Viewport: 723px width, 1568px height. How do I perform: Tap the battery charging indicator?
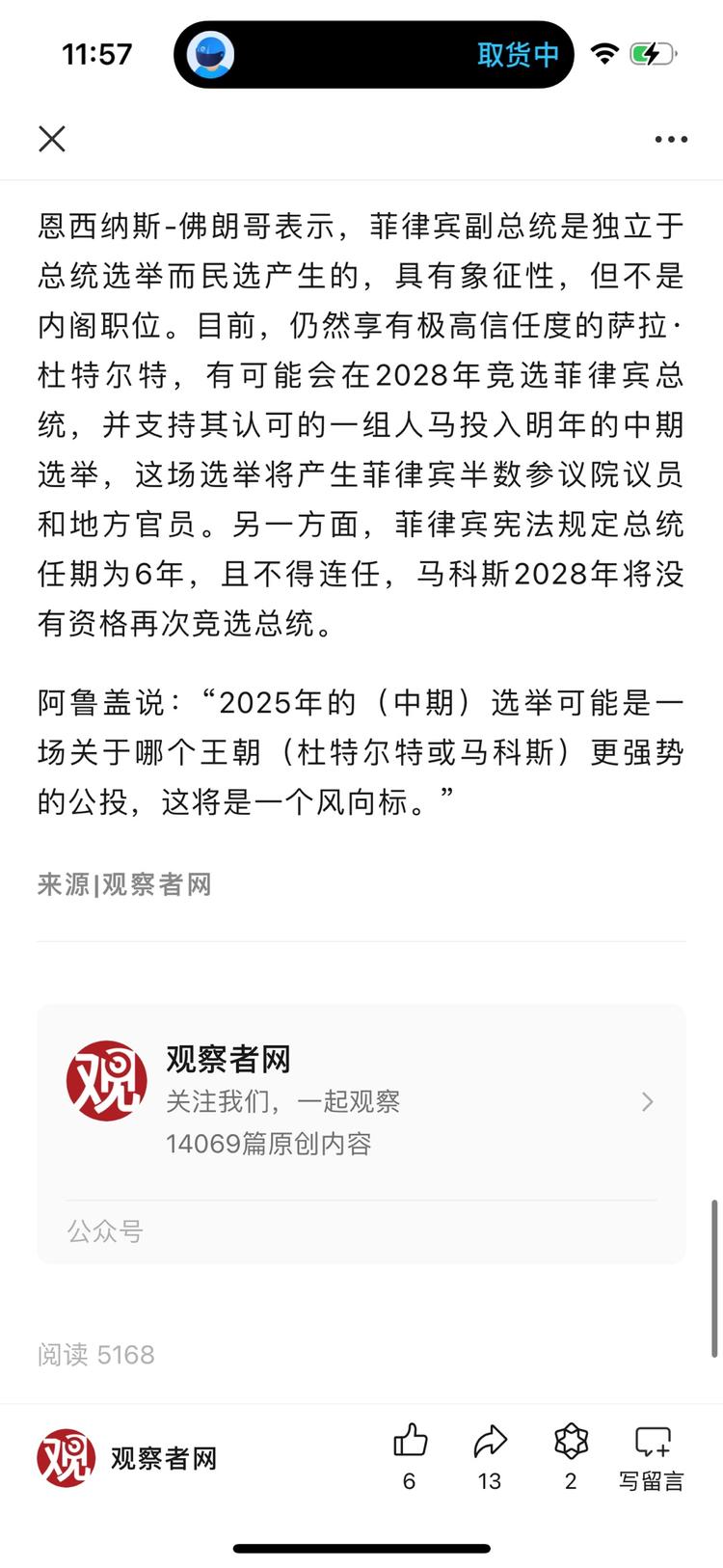click(655, 55)
